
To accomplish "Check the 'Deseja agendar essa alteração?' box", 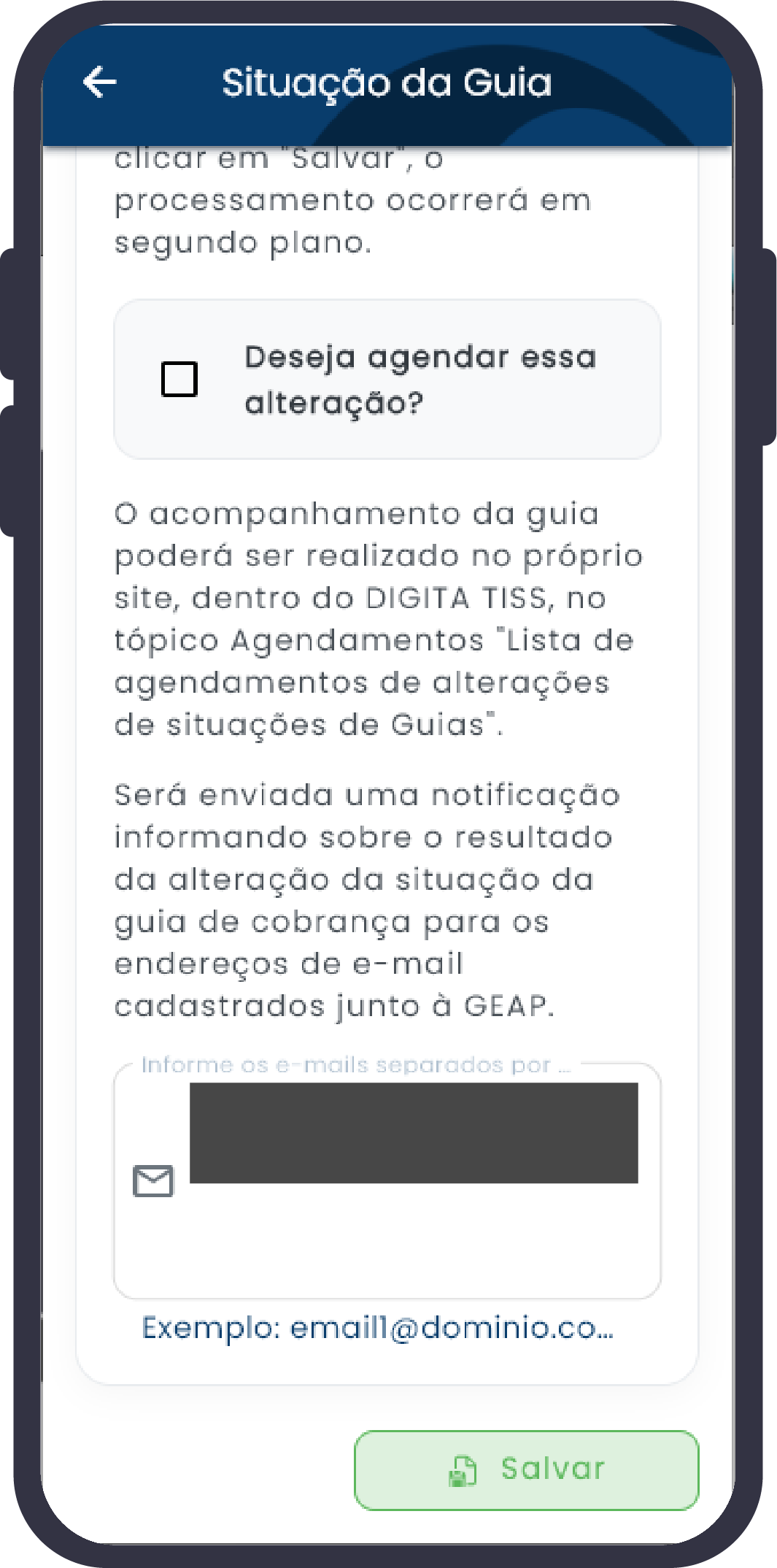I will (x=179, y=380).
